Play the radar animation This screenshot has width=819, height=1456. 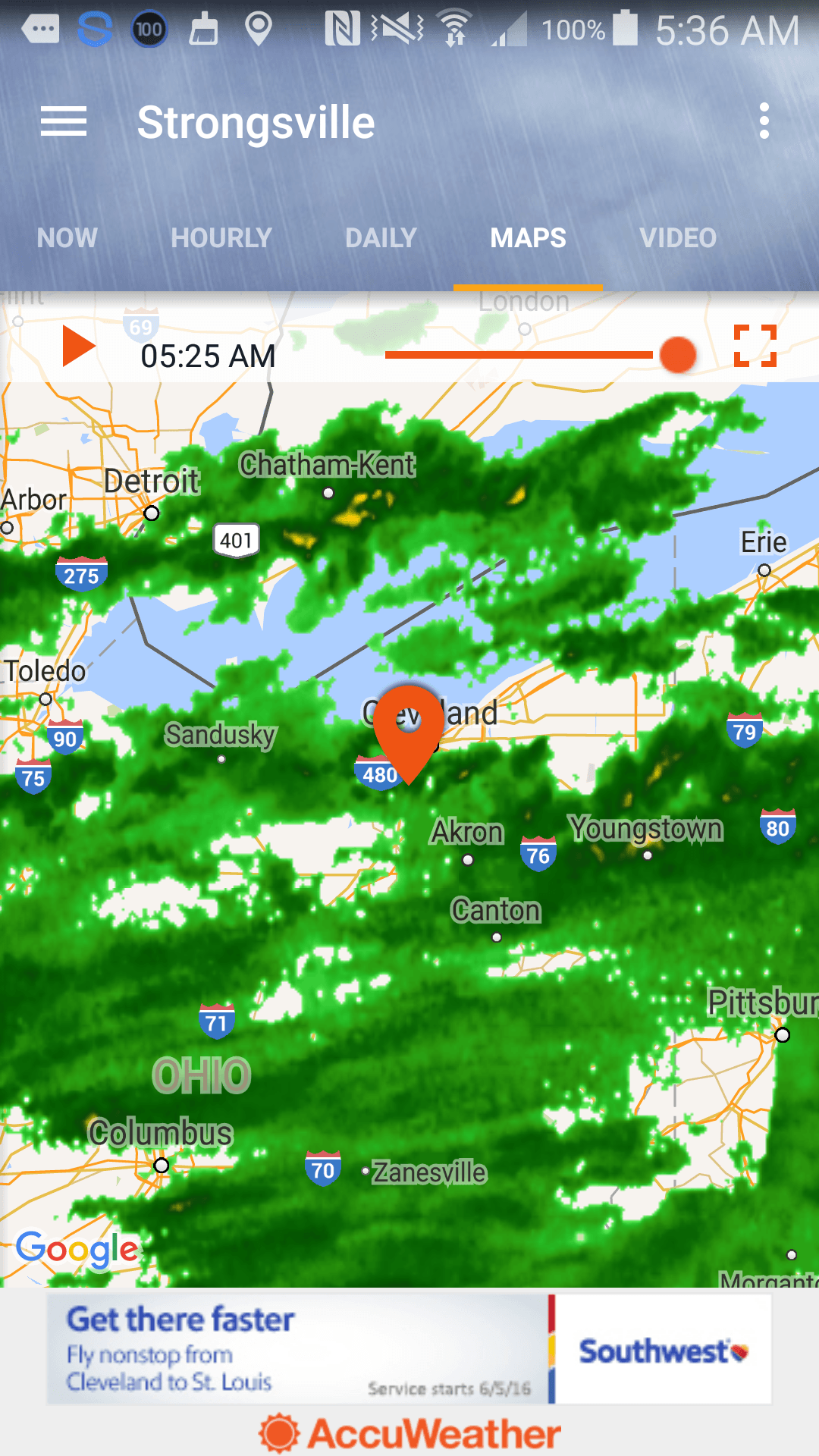(x=78, y=346)
